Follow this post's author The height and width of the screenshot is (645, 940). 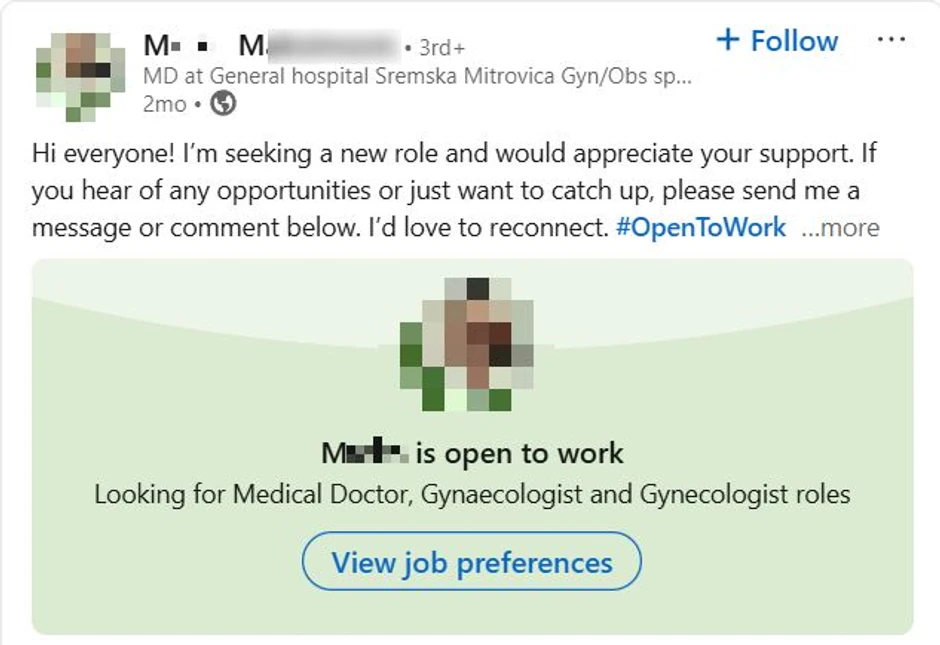click(778, 41)
